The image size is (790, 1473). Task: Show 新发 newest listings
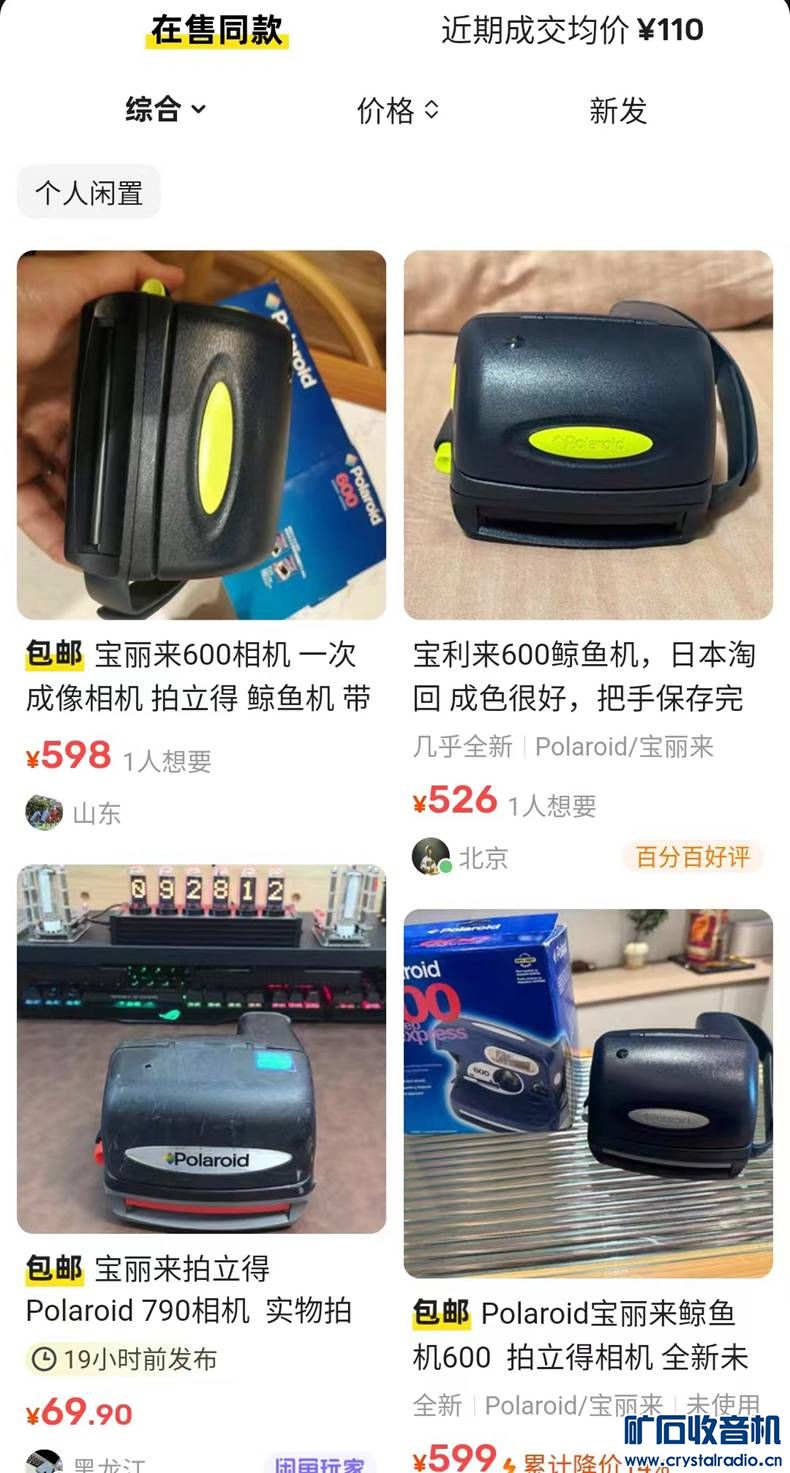coord(618,110)
